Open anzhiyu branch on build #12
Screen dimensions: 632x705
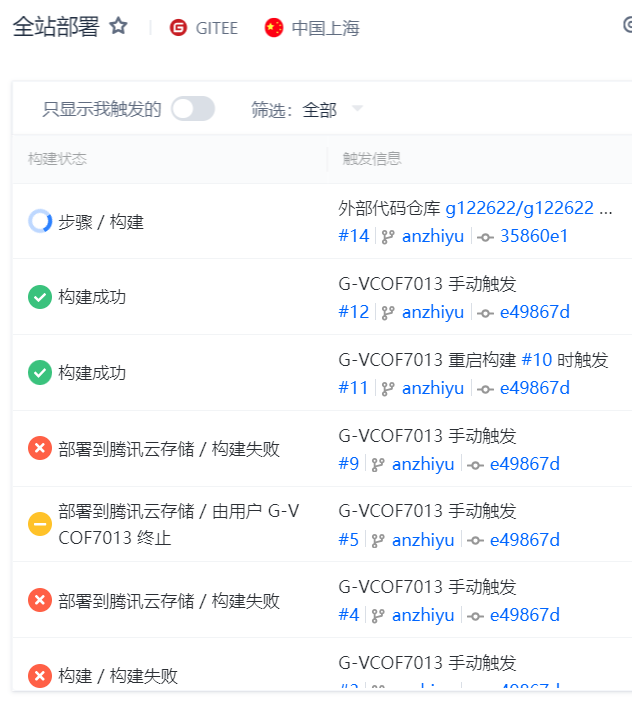click(x=432, y=312)
